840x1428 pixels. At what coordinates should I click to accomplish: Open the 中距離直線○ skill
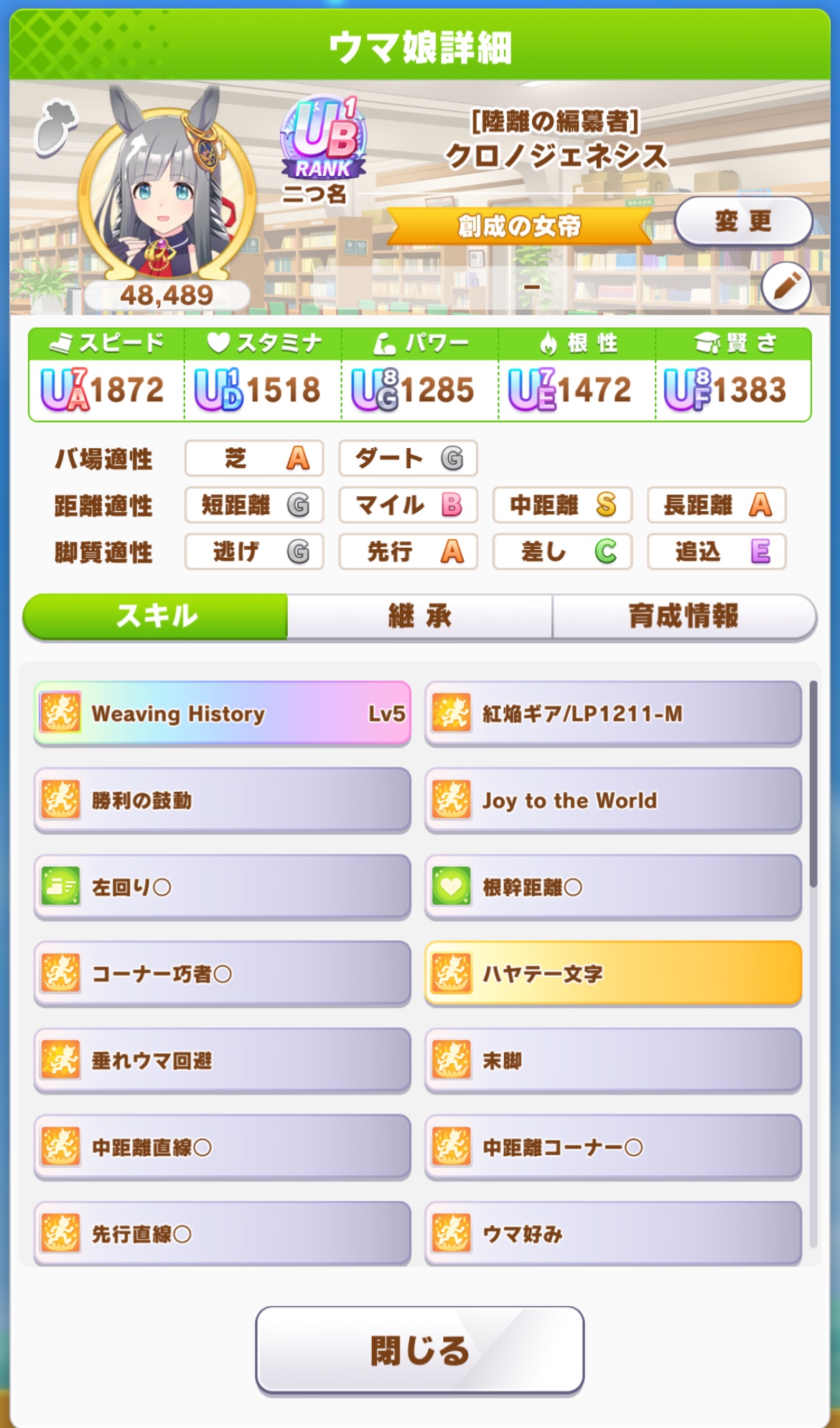click(x=223, y=1147)
